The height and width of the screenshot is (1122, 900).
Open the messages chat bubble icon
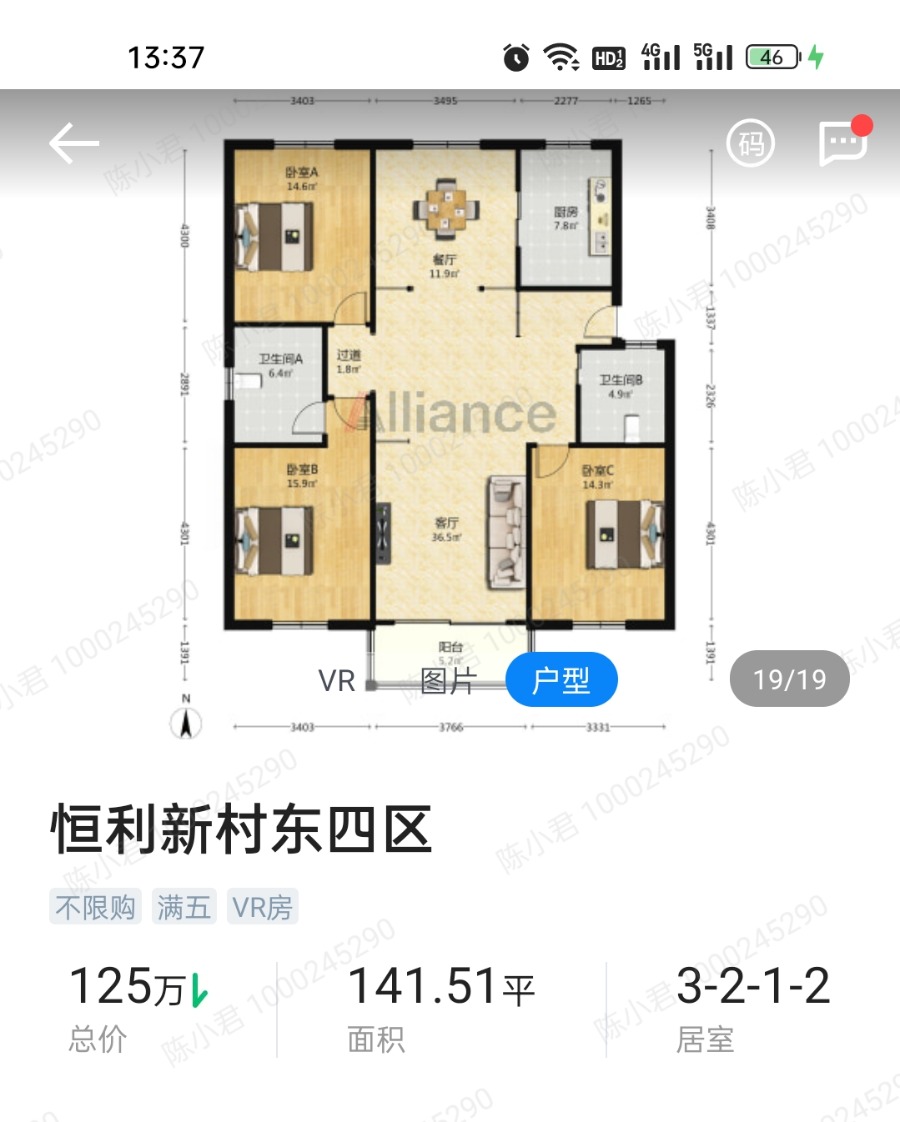coord(843,143)
